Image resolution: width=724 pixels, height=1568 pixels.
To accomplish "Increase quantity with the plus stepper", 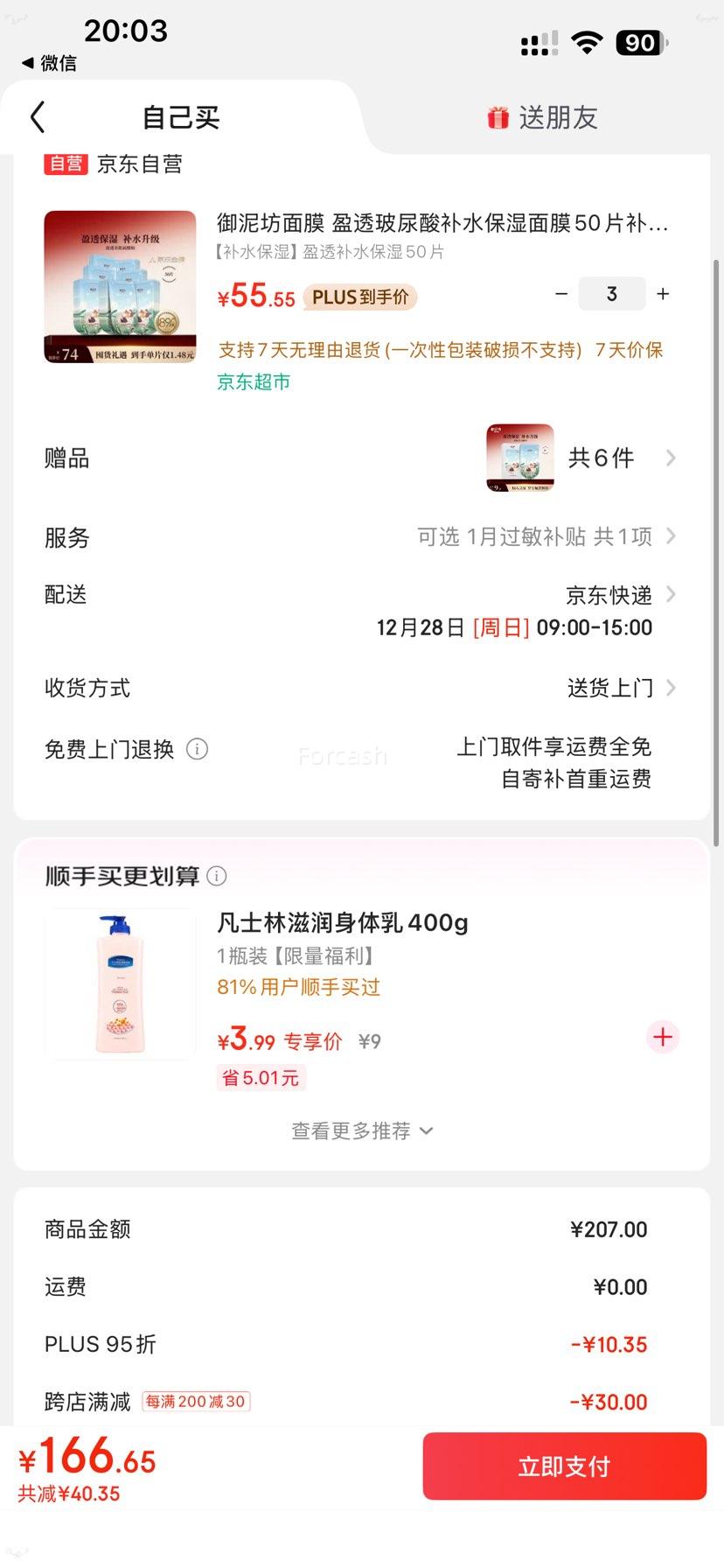I will [x=663, y=294].
